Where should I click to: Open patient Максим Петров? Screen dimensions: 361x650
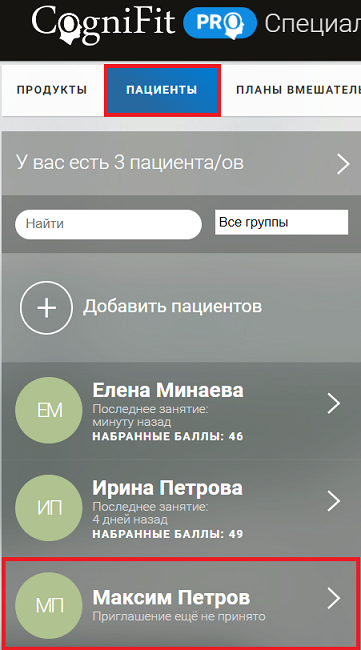[x=181, y=604]
